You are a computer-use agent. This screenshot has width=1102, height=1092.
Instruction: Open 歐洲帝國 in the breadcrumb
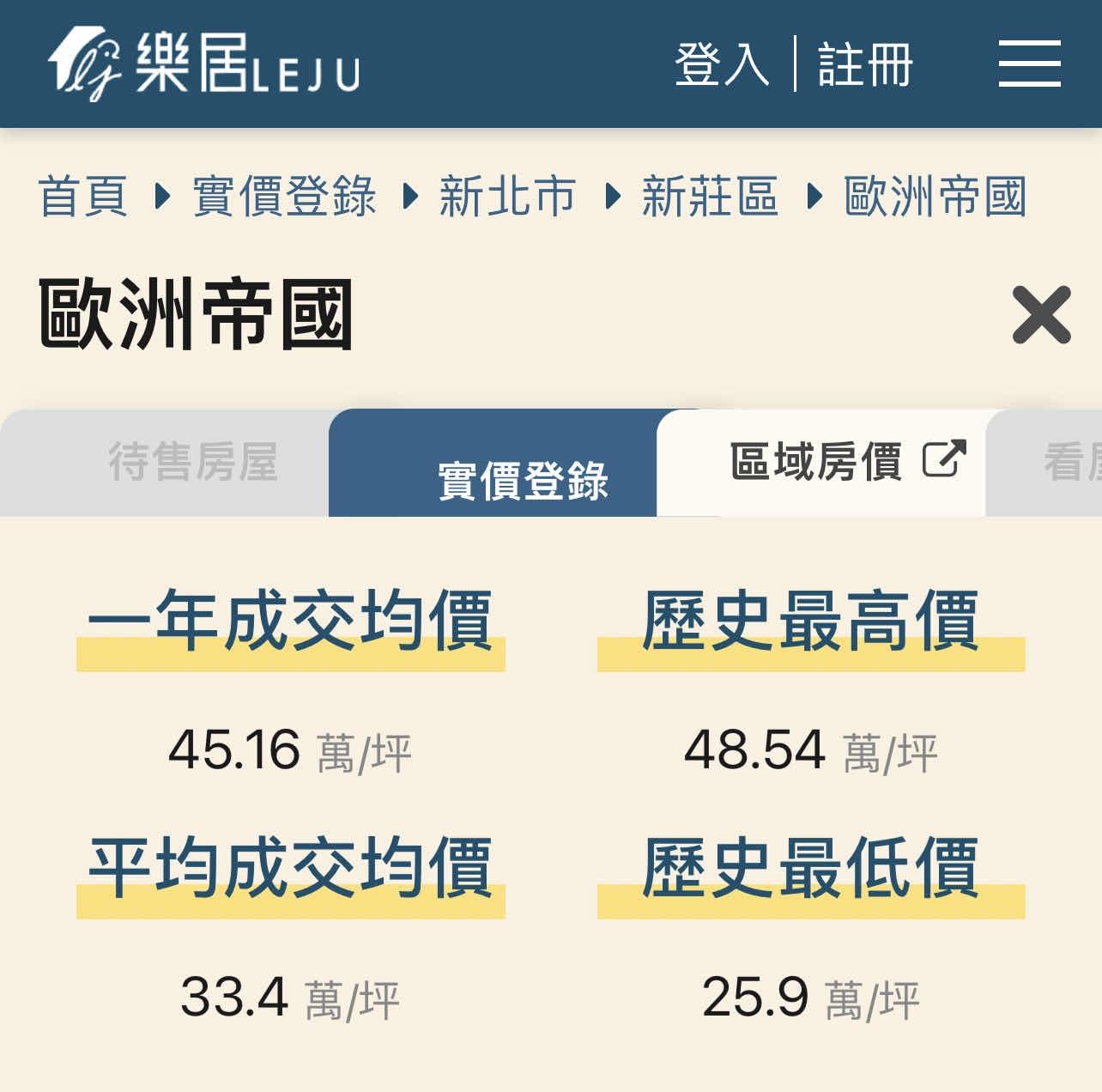(x=935, y=197)
